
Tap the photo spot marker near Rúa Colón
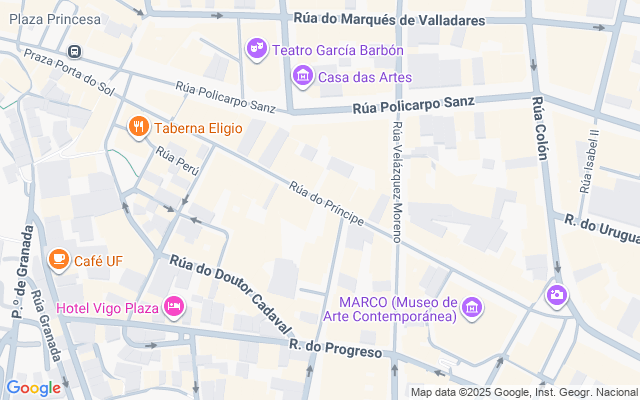[x=556, y=294]
